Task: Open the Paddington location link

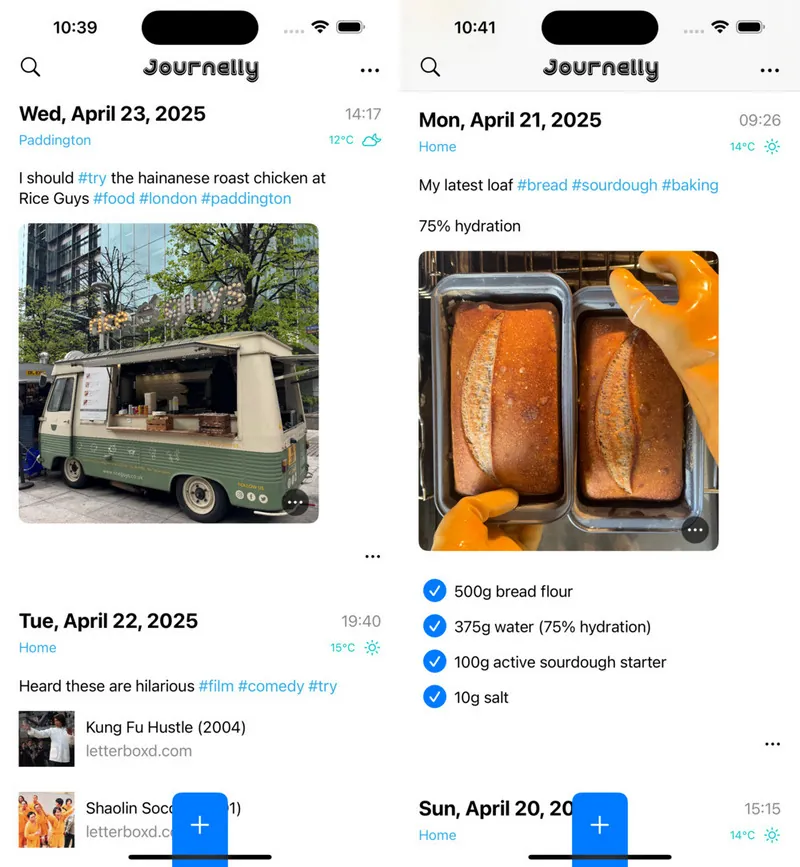Action: [55, 140]
